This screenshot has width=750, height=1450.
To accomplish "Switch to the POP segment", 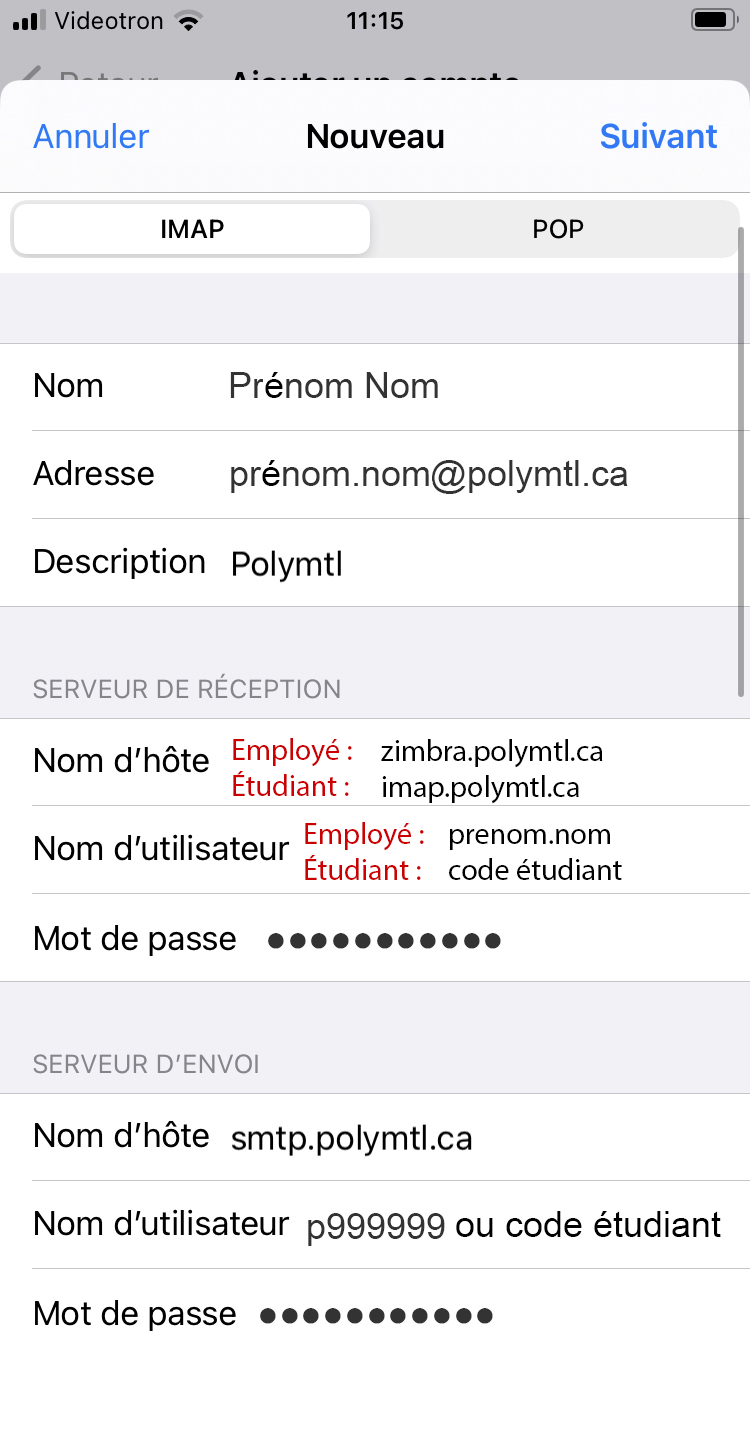I will pos(557,229).
